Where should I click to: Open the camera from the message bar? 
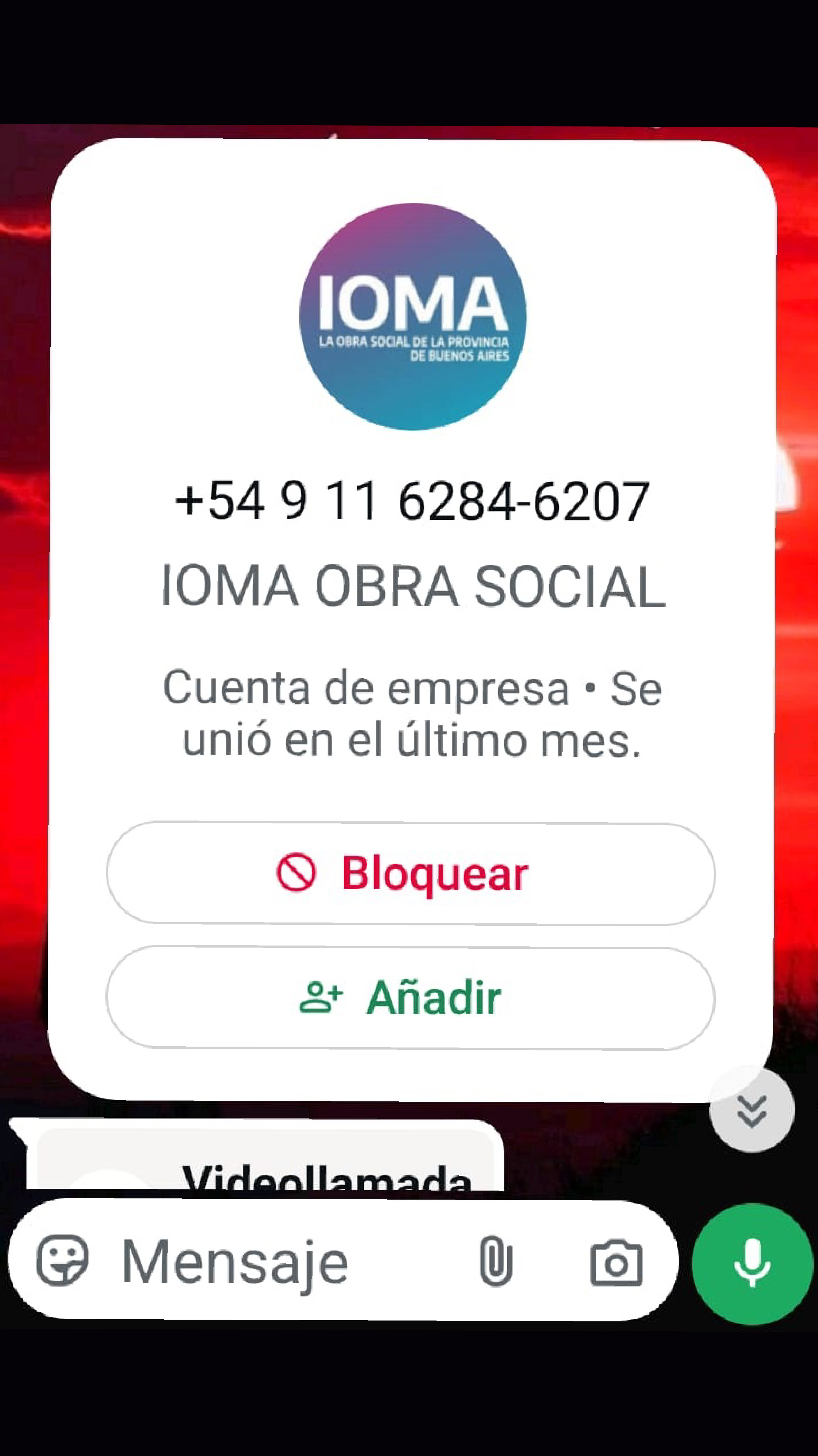[x=616, y=1262]
